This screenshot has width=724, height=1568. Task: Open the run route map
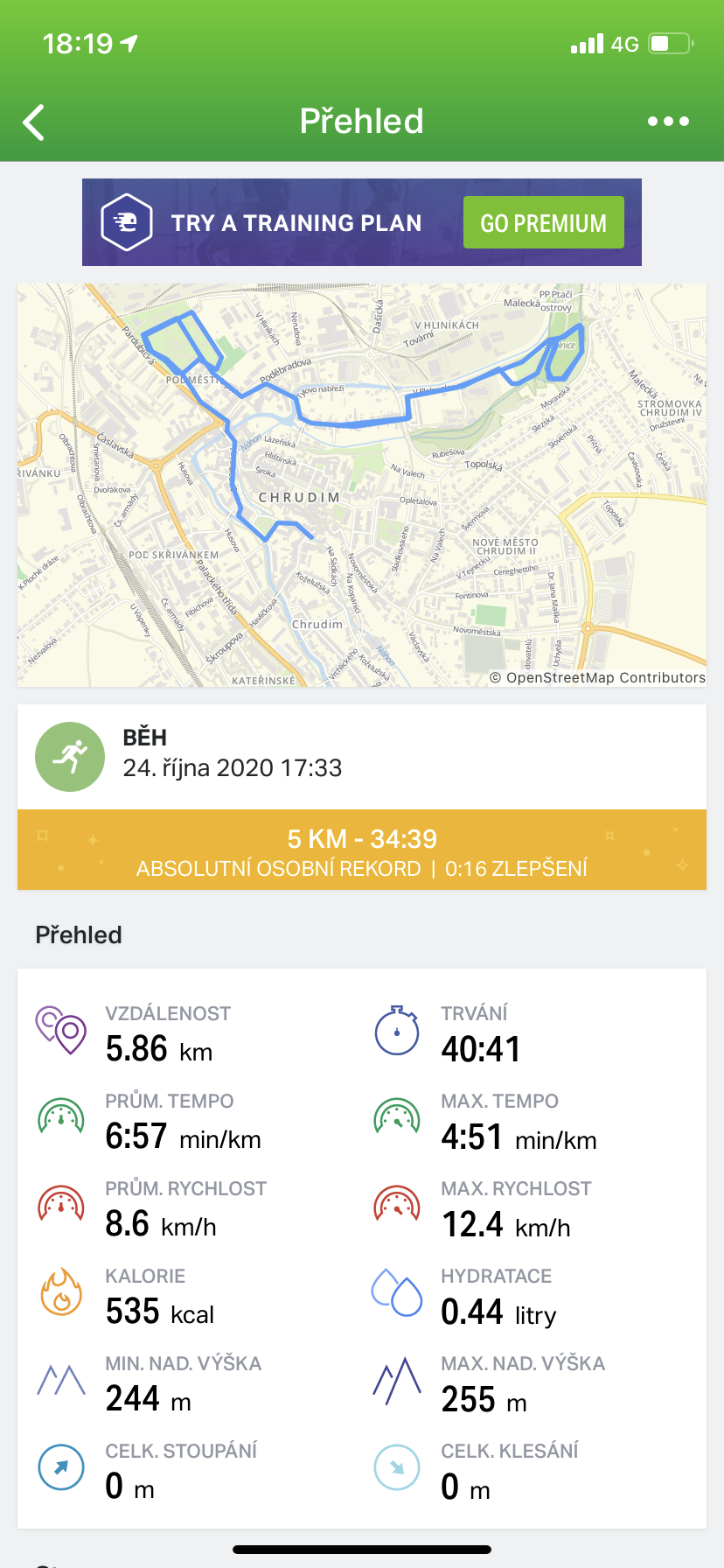coord(362,485)
